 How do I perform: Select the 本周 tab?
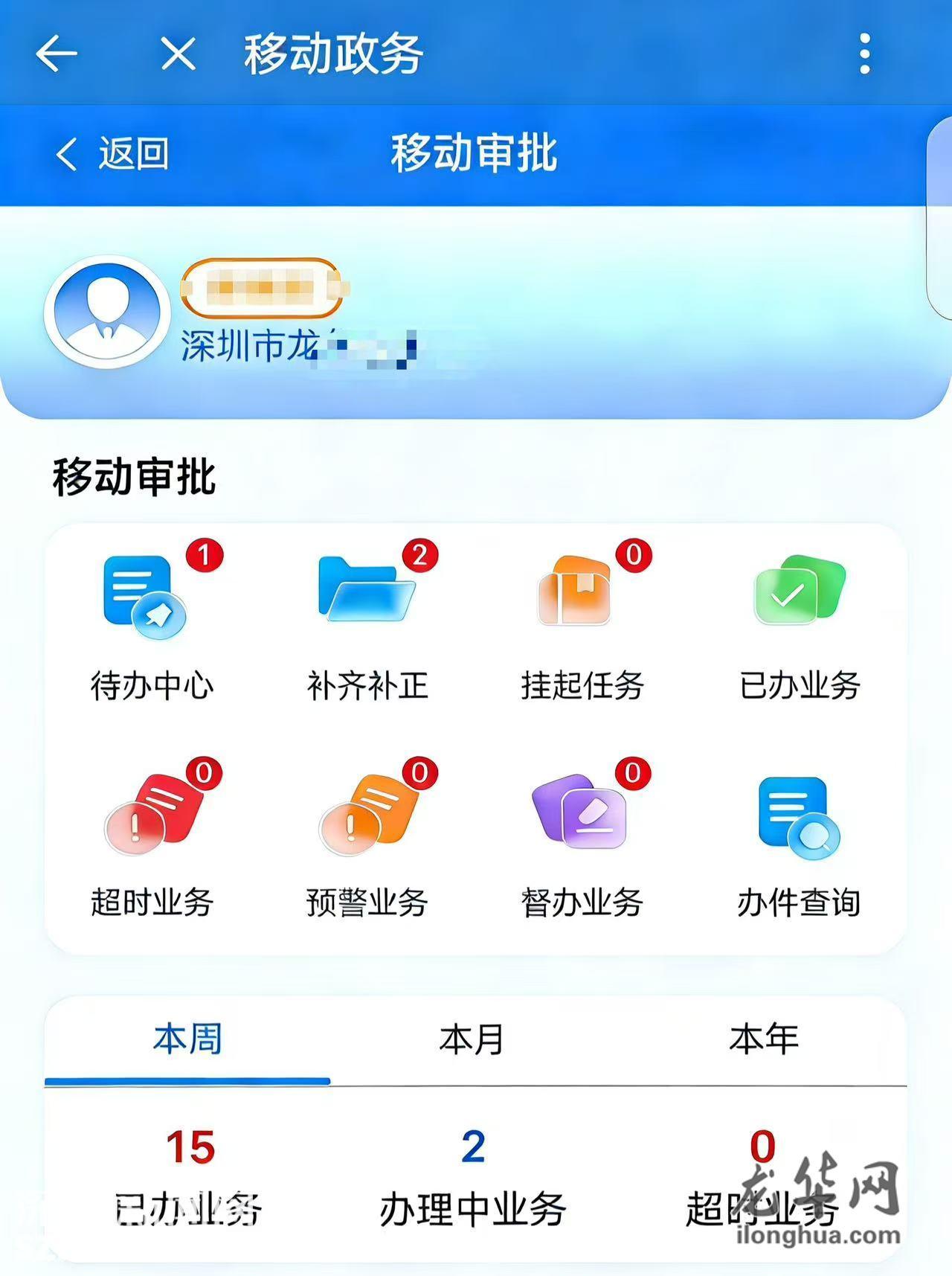click(187, 1039)
